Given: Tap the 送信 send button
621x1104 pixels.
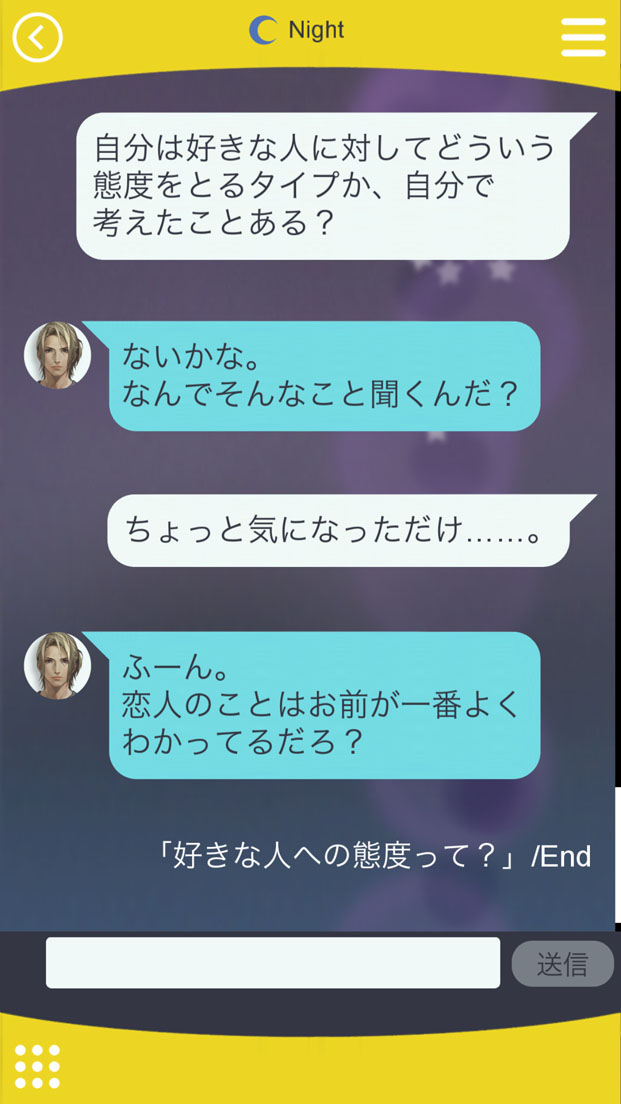Looking at the screenshot, I should pos(562,964).
